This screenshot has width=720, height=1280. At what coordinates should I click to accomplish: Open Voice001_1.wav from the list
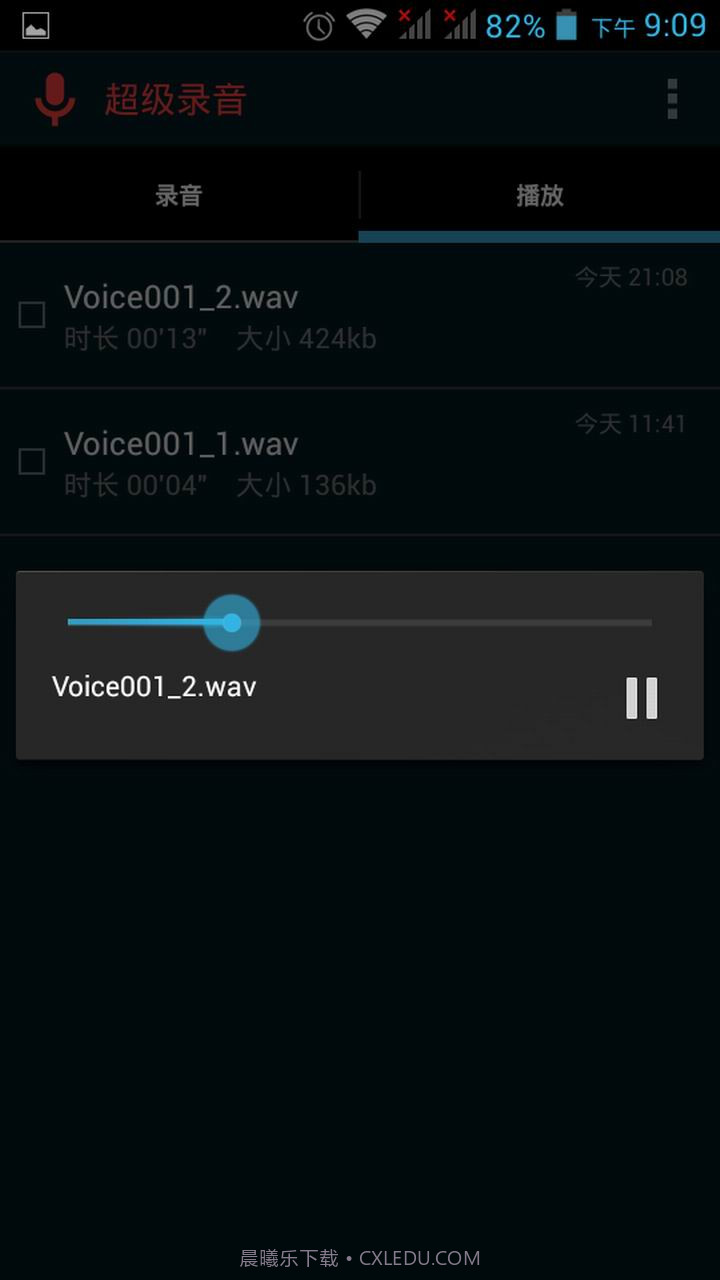click(x=300, y=460)
